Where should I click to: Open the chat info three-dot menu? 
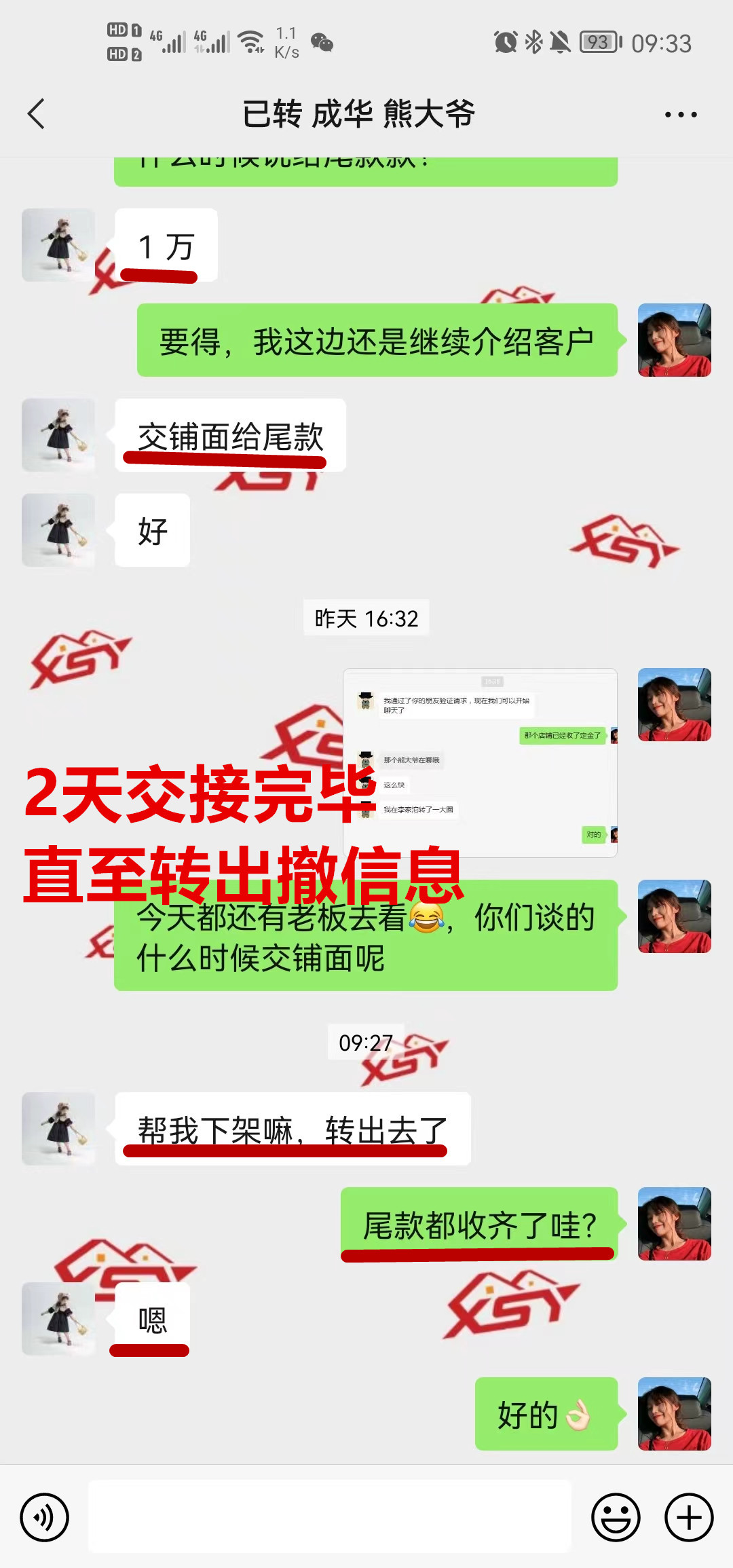(681, 115)
